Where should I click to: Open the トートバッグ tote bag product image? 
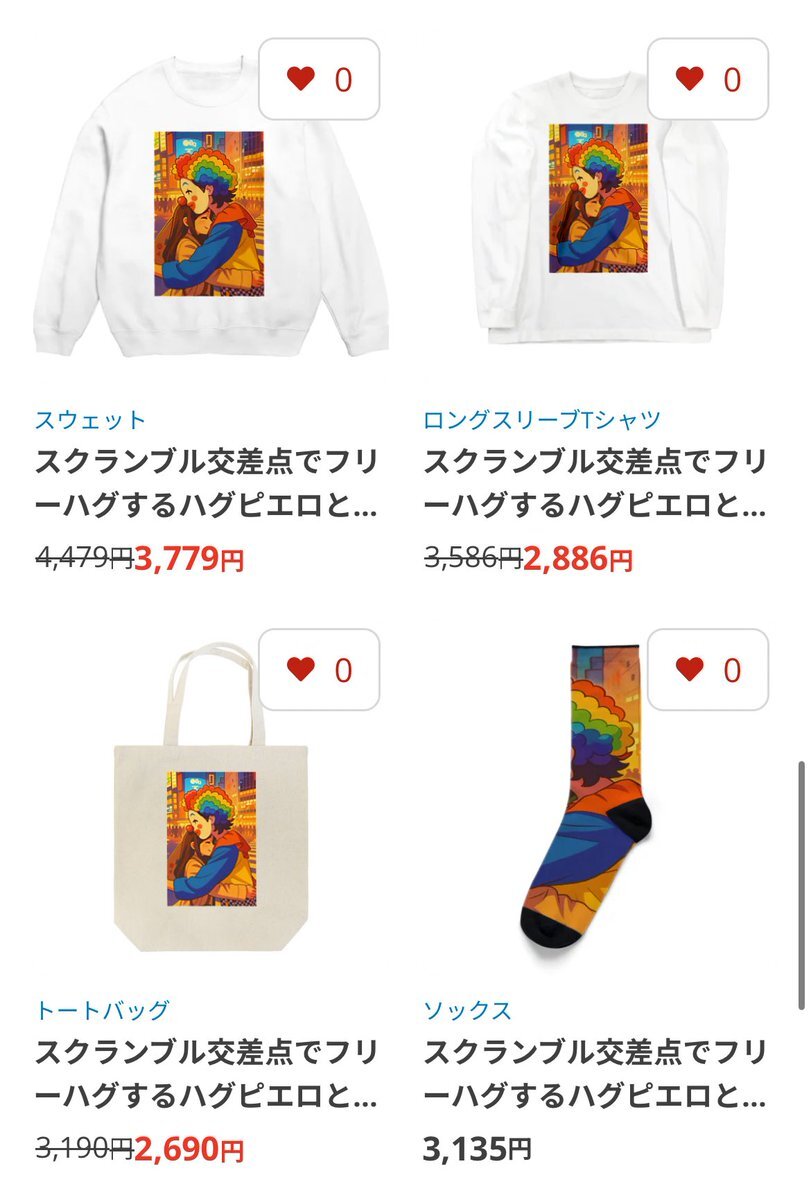coord(210,800)
